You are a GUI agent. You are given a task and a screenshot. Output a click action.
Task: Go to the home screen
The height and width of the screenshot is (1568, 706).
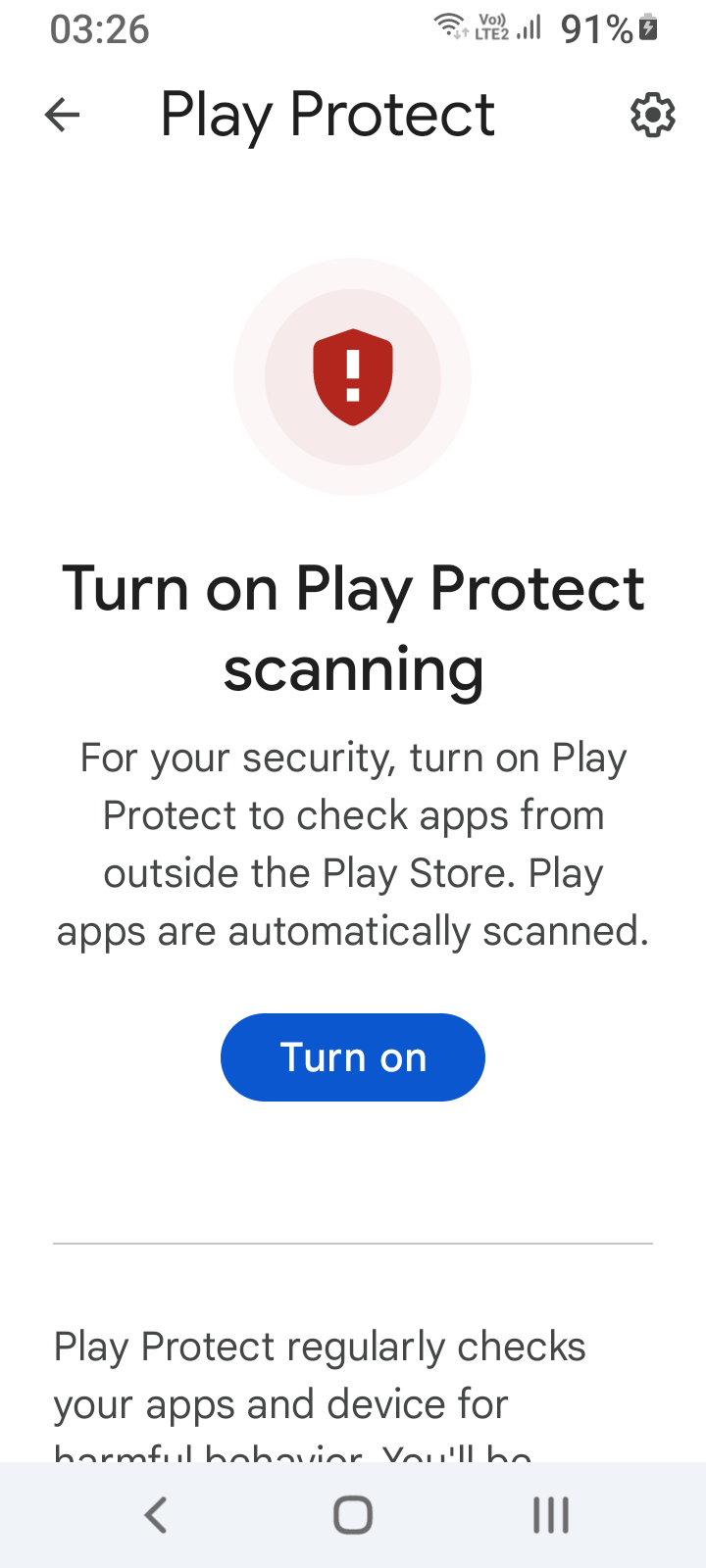pos(353,1515)
